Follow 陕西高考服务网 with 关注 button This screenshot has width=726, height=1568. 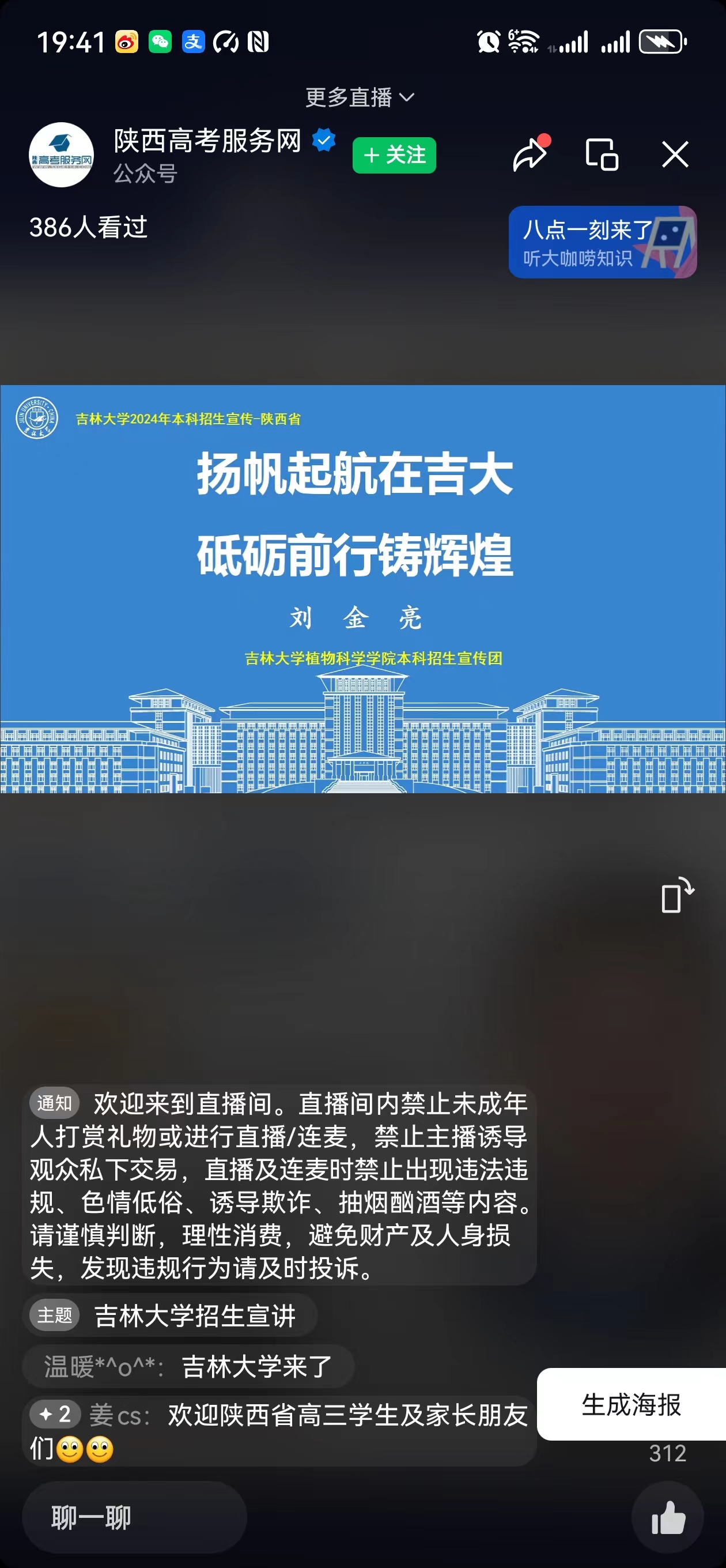click(394, 155)
